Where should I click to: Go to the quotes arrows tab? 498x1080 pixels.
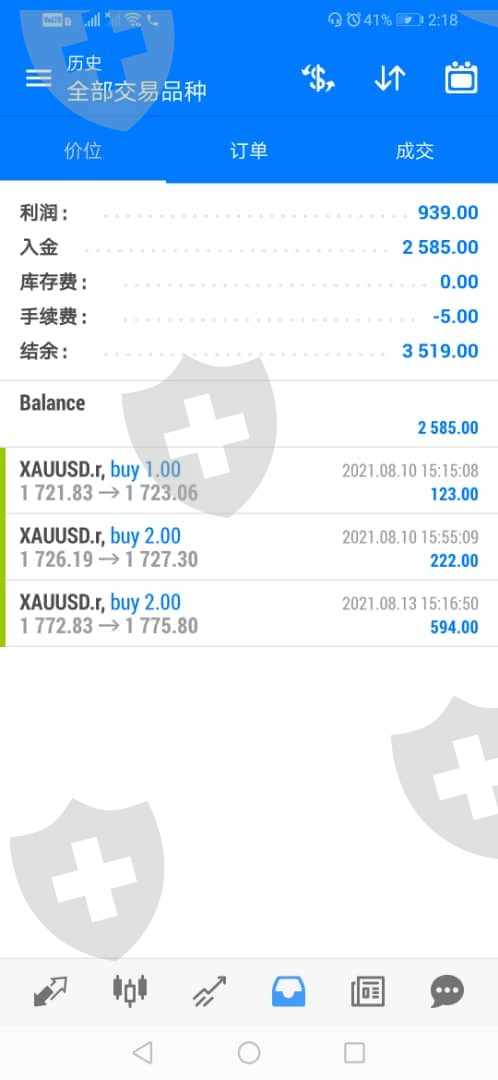pos(50,992)
